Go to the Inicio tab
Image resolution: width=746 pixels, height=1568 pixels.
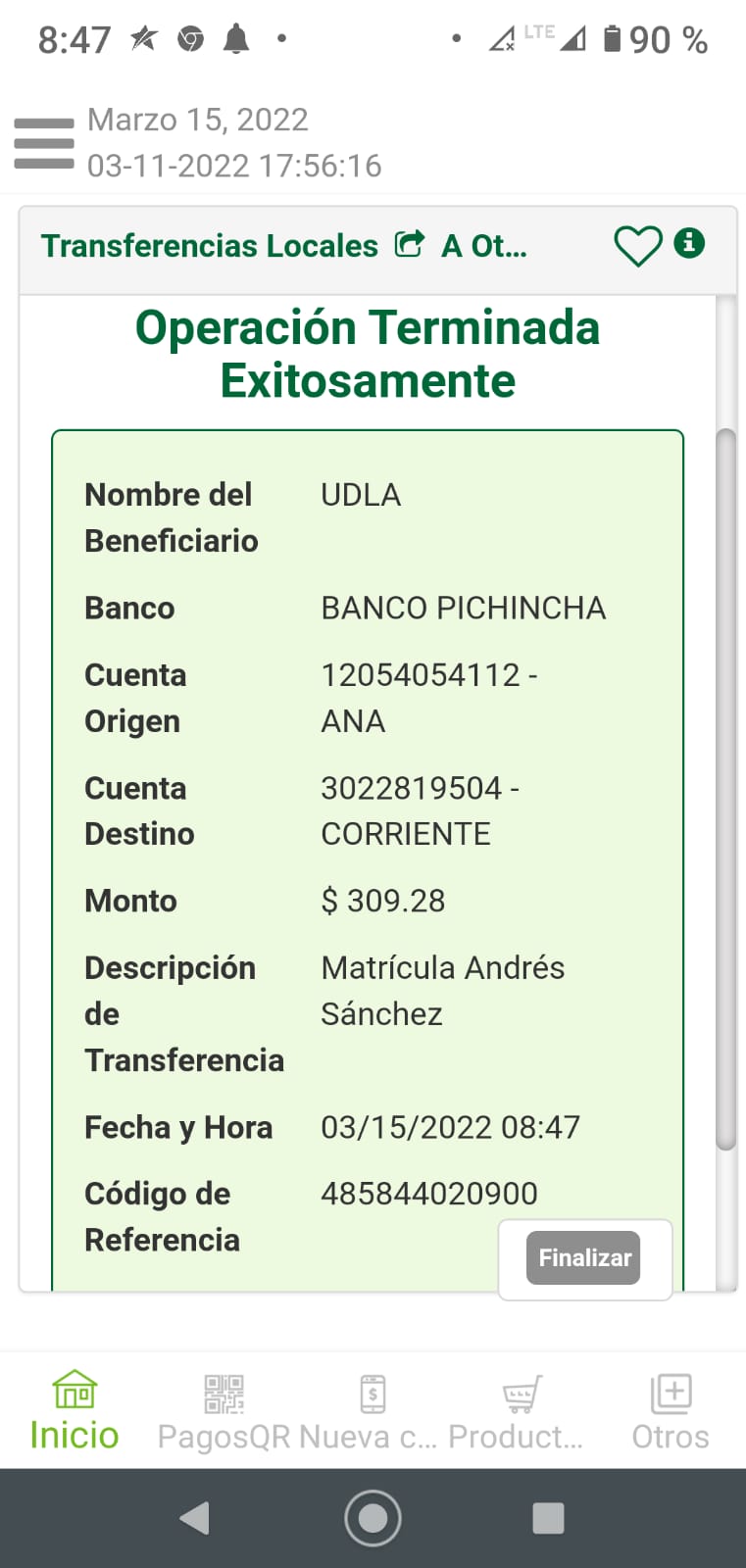pos(75,1411)
